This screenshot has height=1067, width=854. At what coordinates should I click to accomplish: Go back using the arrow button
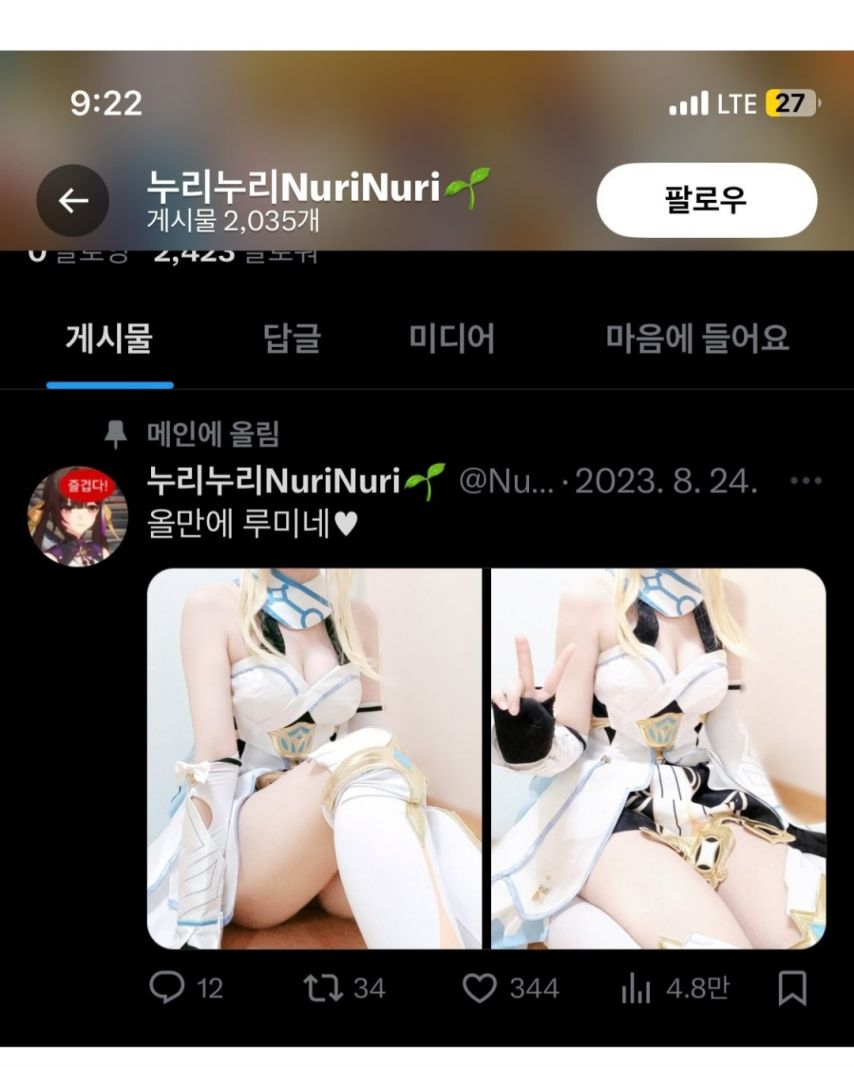(72, 201)
